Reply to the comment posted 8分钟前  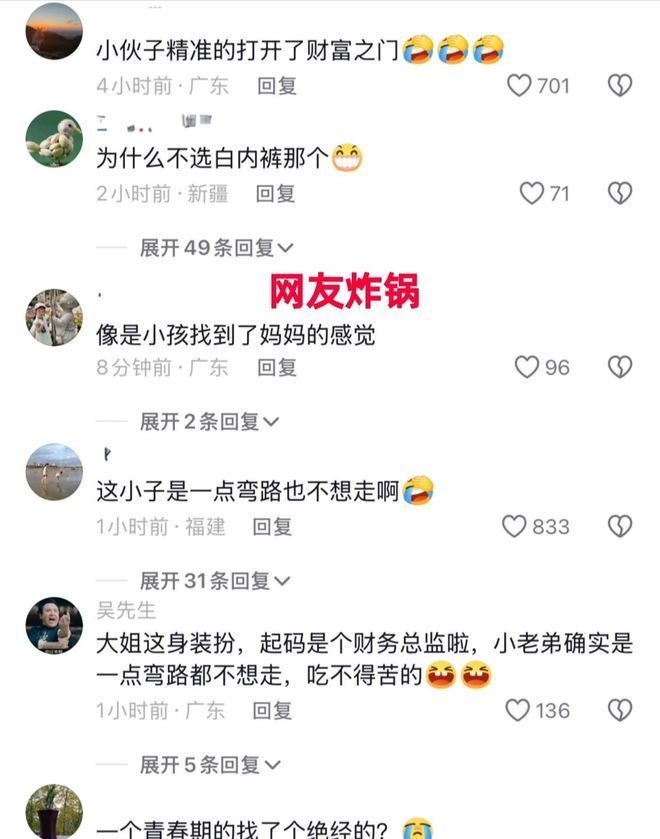(x=277, y=368)
